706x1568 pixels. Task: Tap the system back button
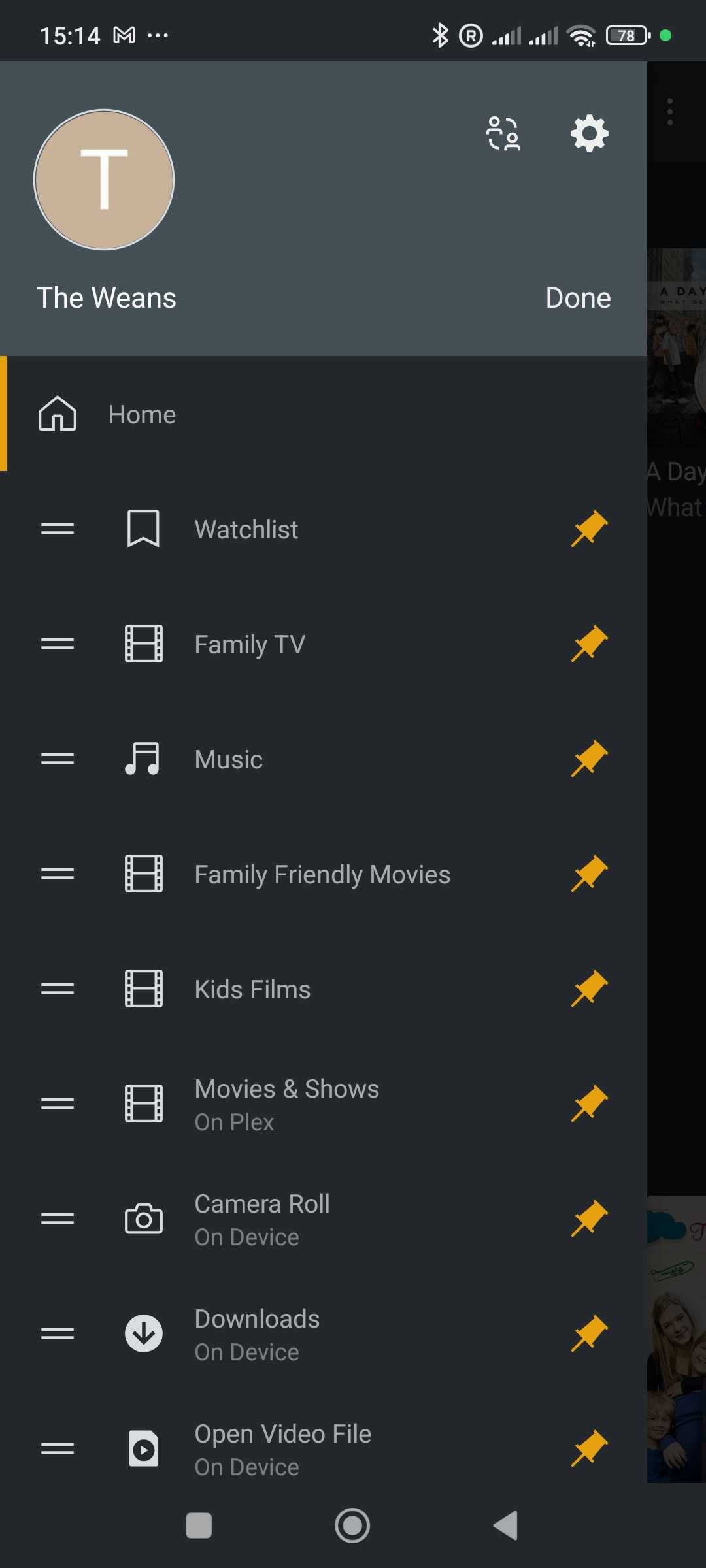pyautogui.click(x=505, y=1526)
